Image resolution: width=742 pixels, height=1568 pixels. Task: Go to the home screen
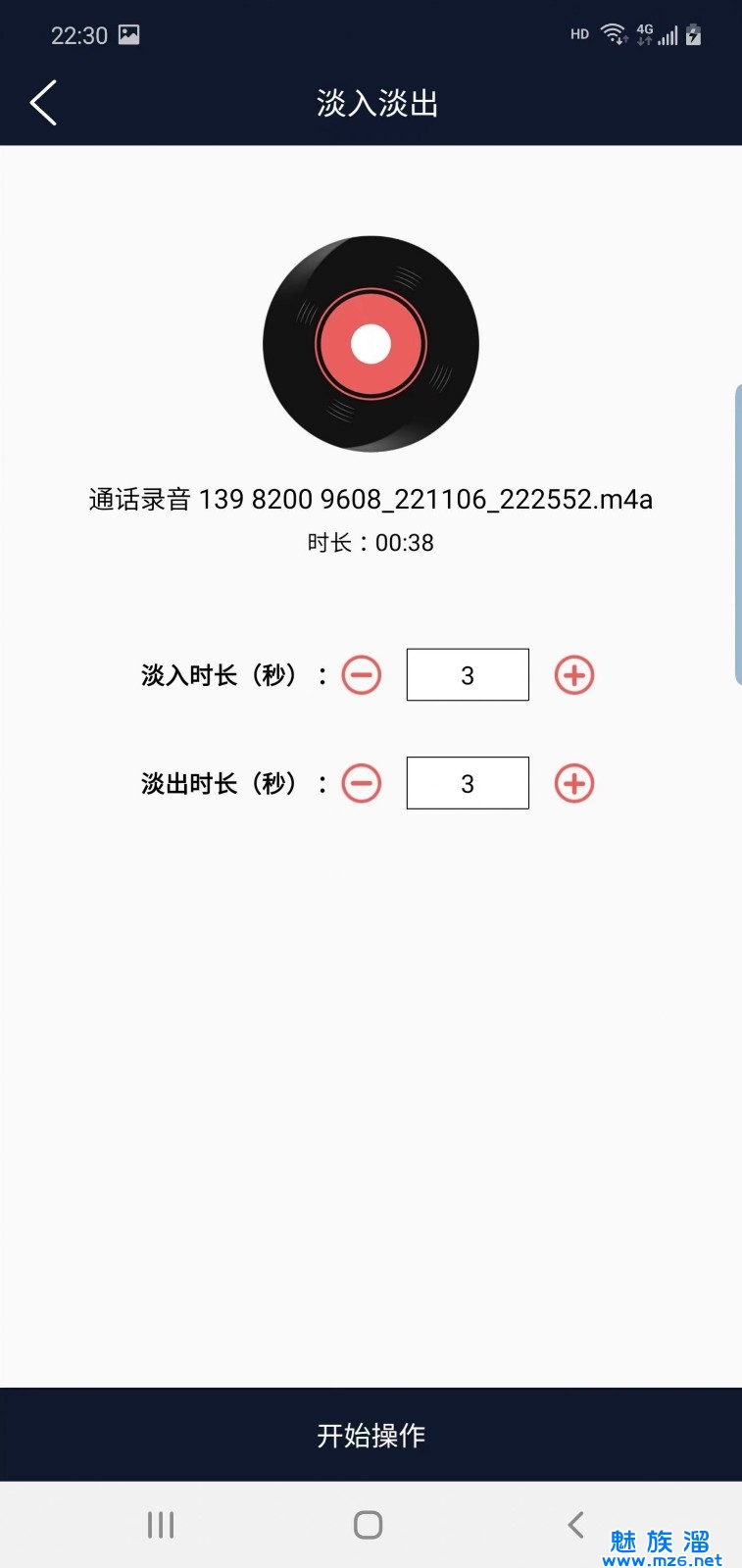[369, 1525]
